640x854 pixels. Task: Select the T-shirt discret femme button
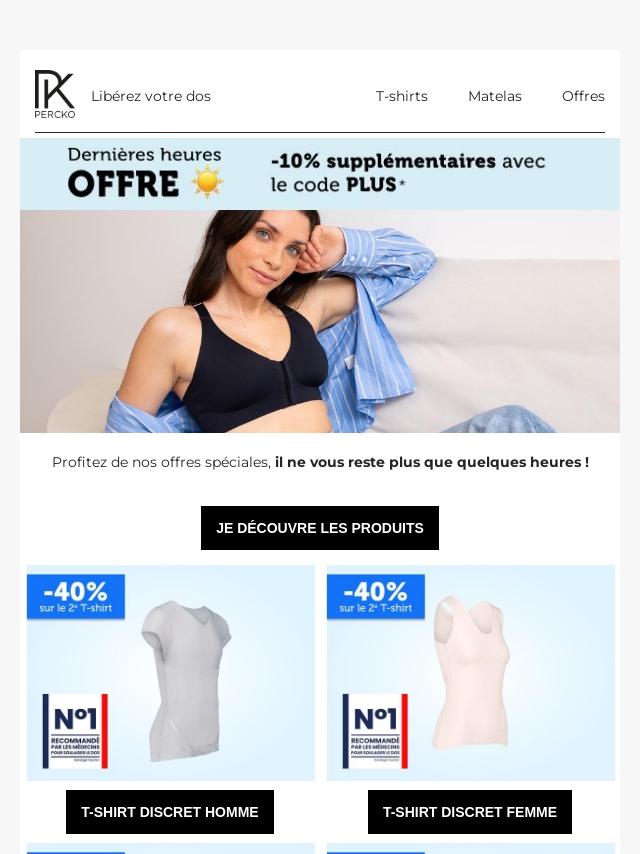tap(470, 812)
